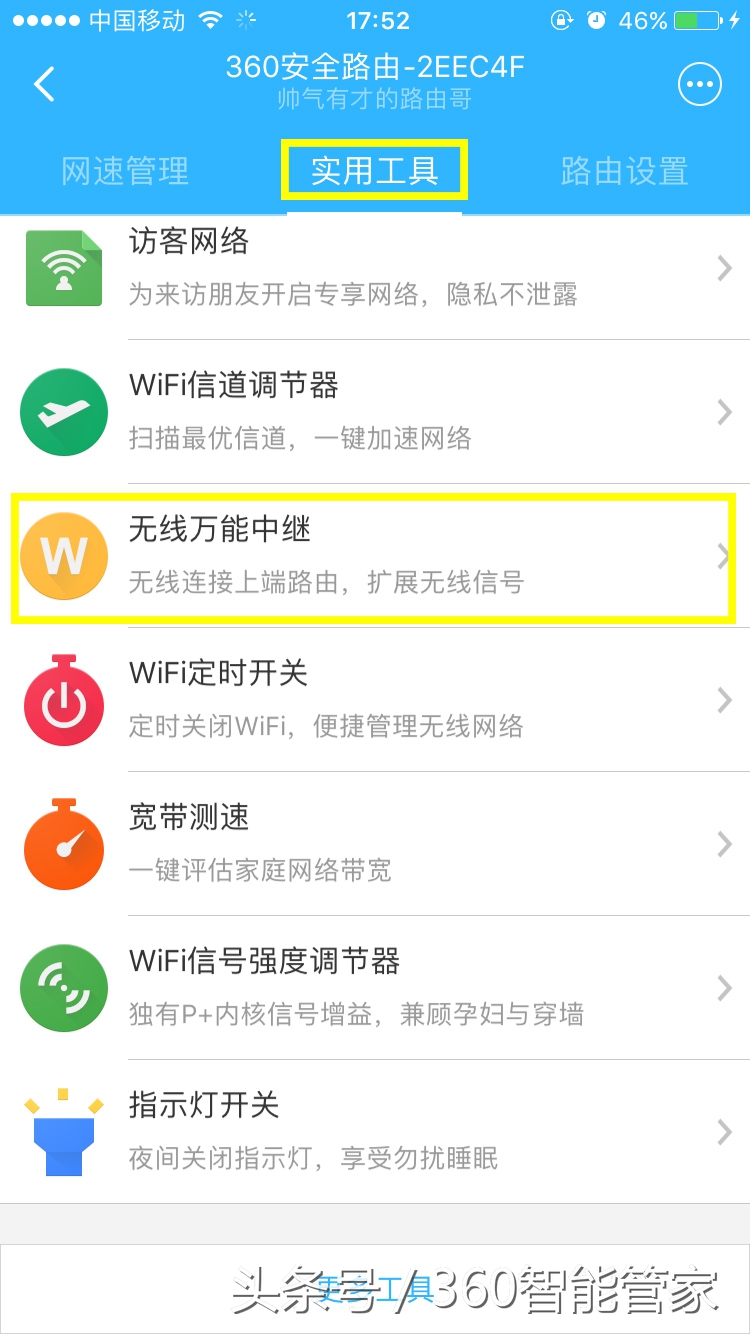Click the 指示灯开关 indicator light icon
The height and width of the screenshot is (1334, 750).
click(64, 1131)
